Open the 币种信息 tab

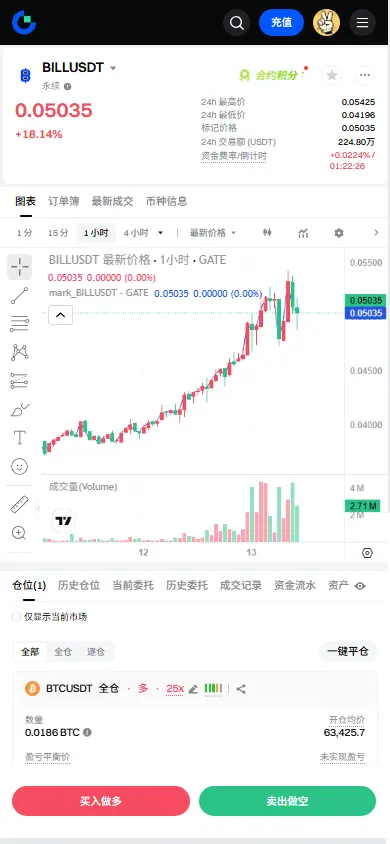click(x=167, y=201)
